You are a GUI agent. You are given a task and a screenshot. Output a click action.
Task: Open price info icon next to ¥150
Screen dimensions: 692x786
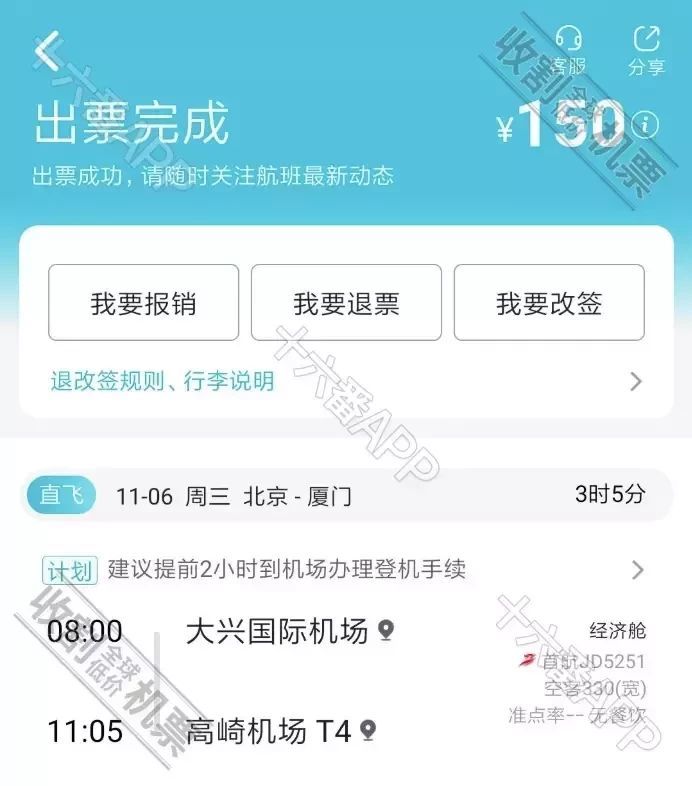[645, 124]
